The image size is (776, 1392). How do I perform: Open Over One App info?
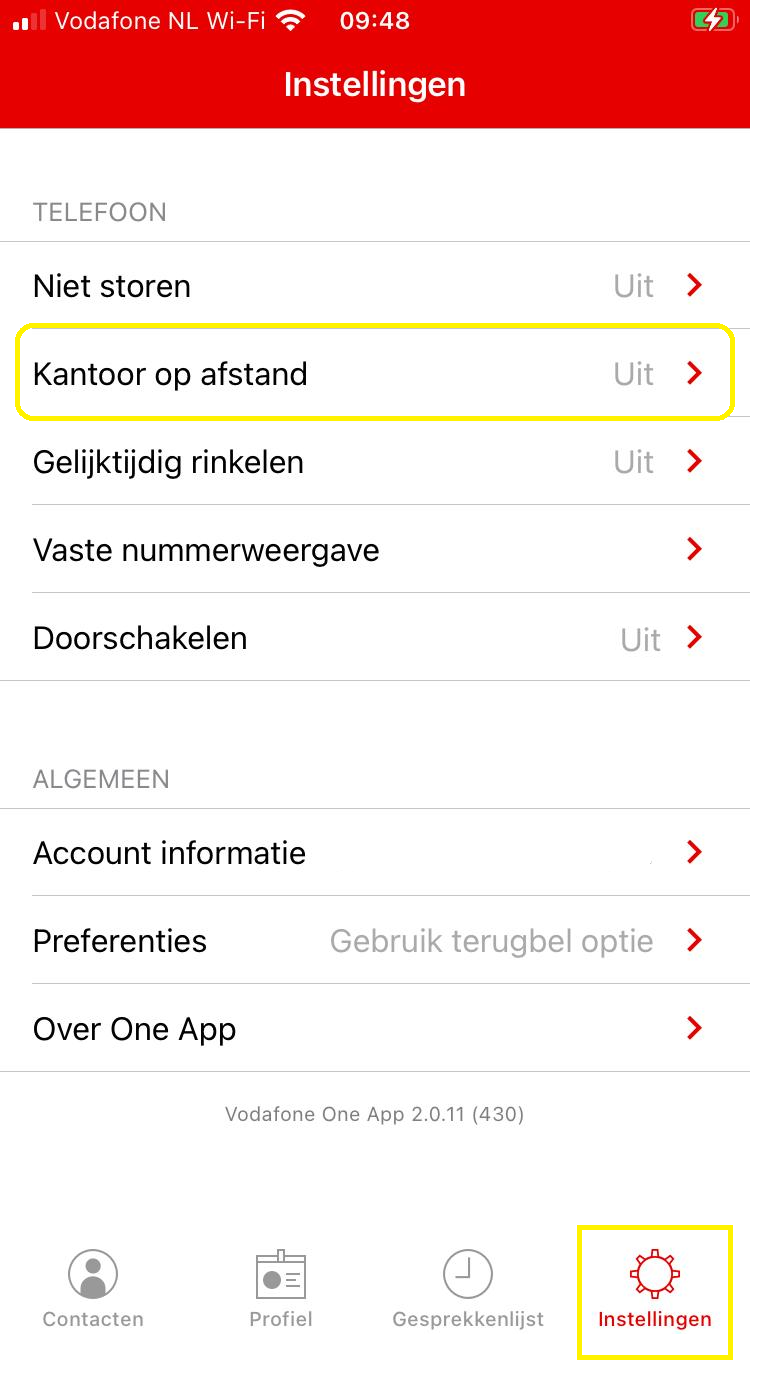click(375, 1029)
